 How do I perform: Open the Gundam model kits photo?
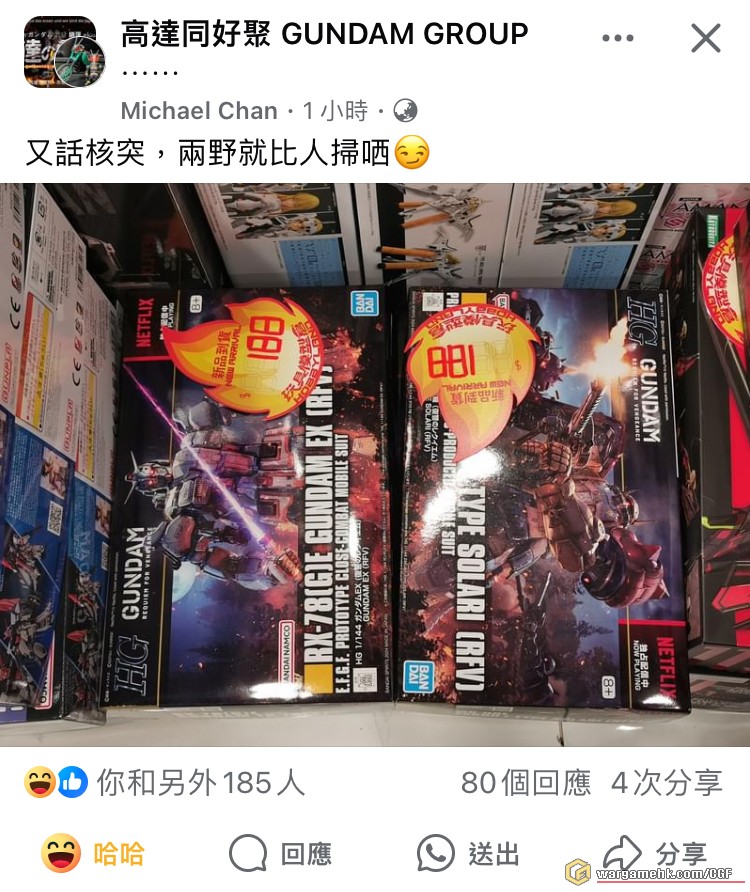[x=375, y=465]
